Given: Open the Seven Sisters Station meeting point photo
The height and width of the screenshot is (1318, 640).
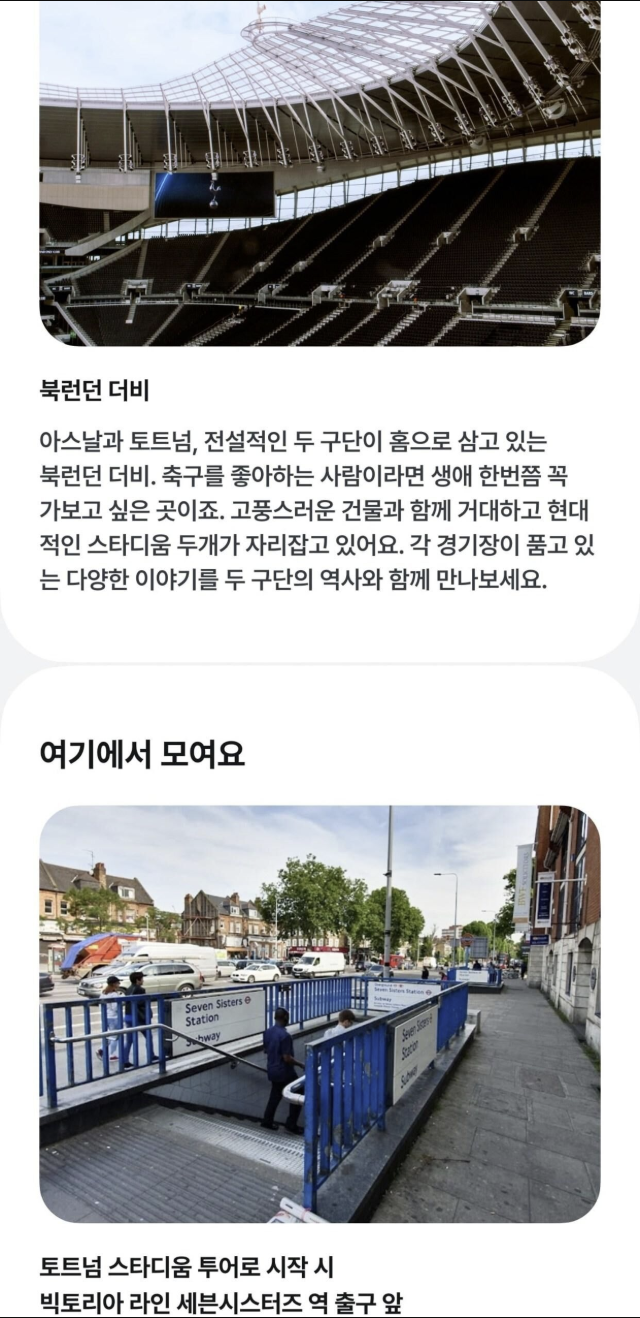Looking at the screenshot, I should (x=320, y=1014).
